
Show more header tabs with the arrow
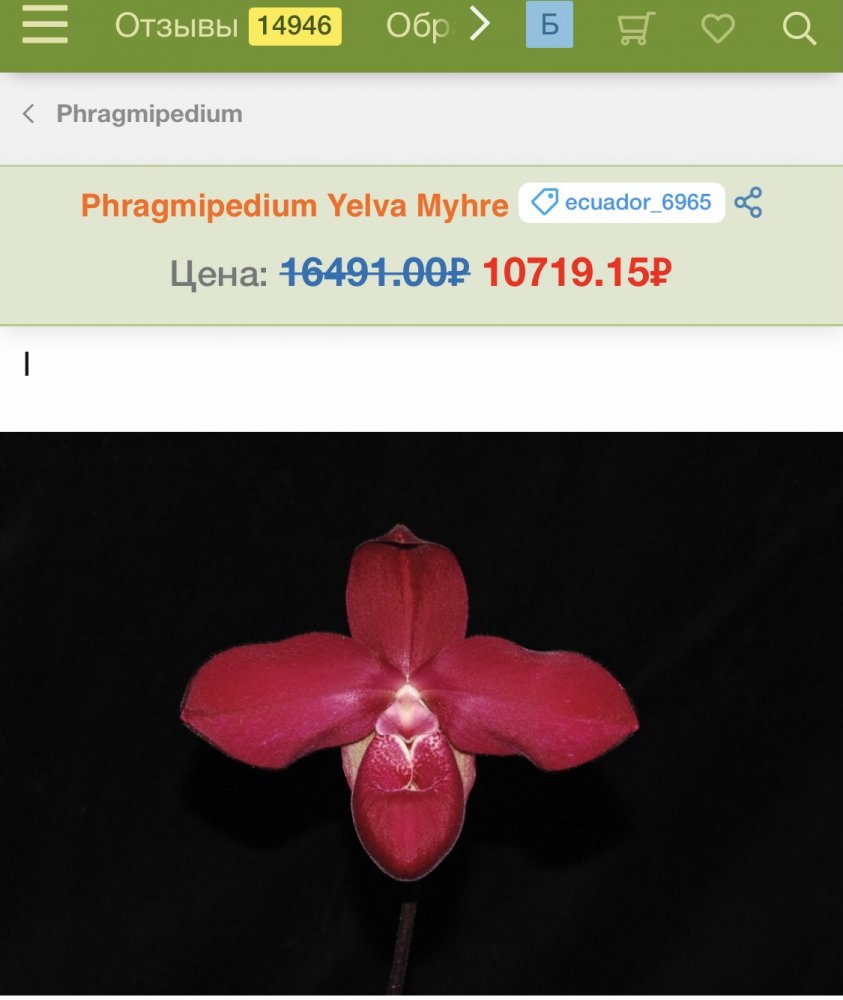tap(480, 25)
